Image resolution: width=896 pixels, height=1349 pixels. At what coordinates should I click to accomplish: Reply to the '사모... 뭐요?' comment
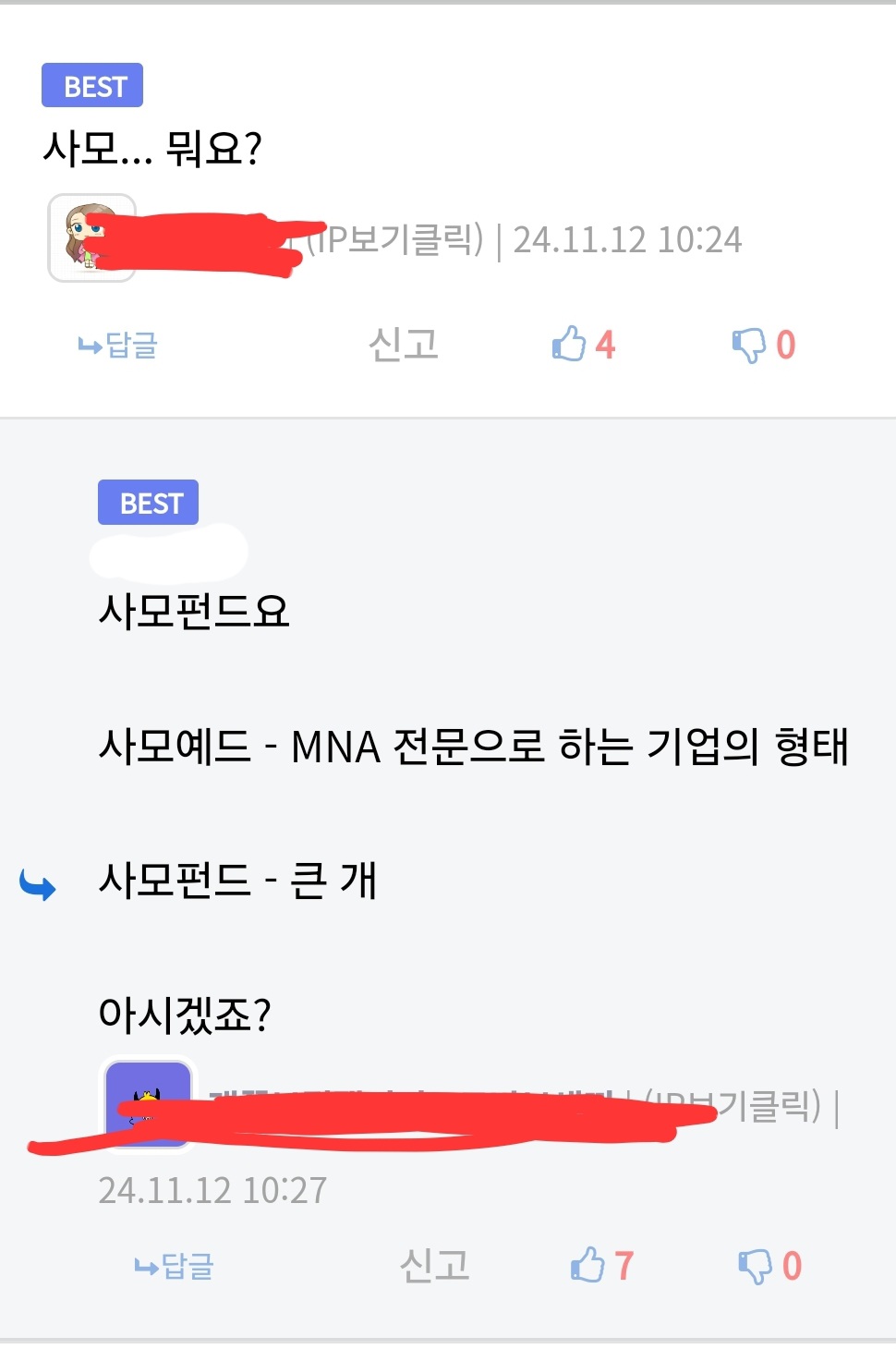coord(118,346)
